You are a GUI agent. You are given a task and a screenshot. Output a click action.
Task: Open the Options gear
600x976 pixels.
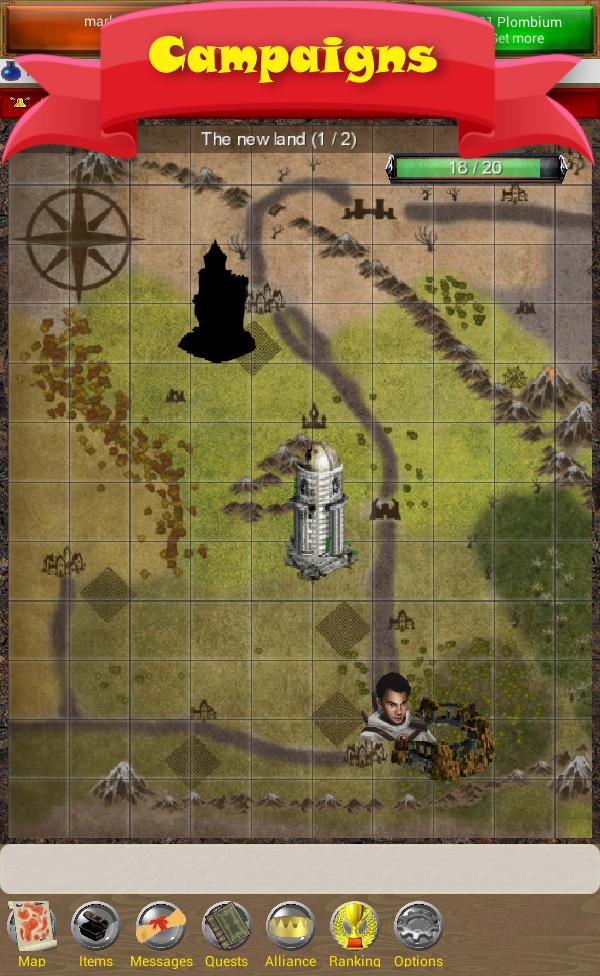click(x=418, y=932)
